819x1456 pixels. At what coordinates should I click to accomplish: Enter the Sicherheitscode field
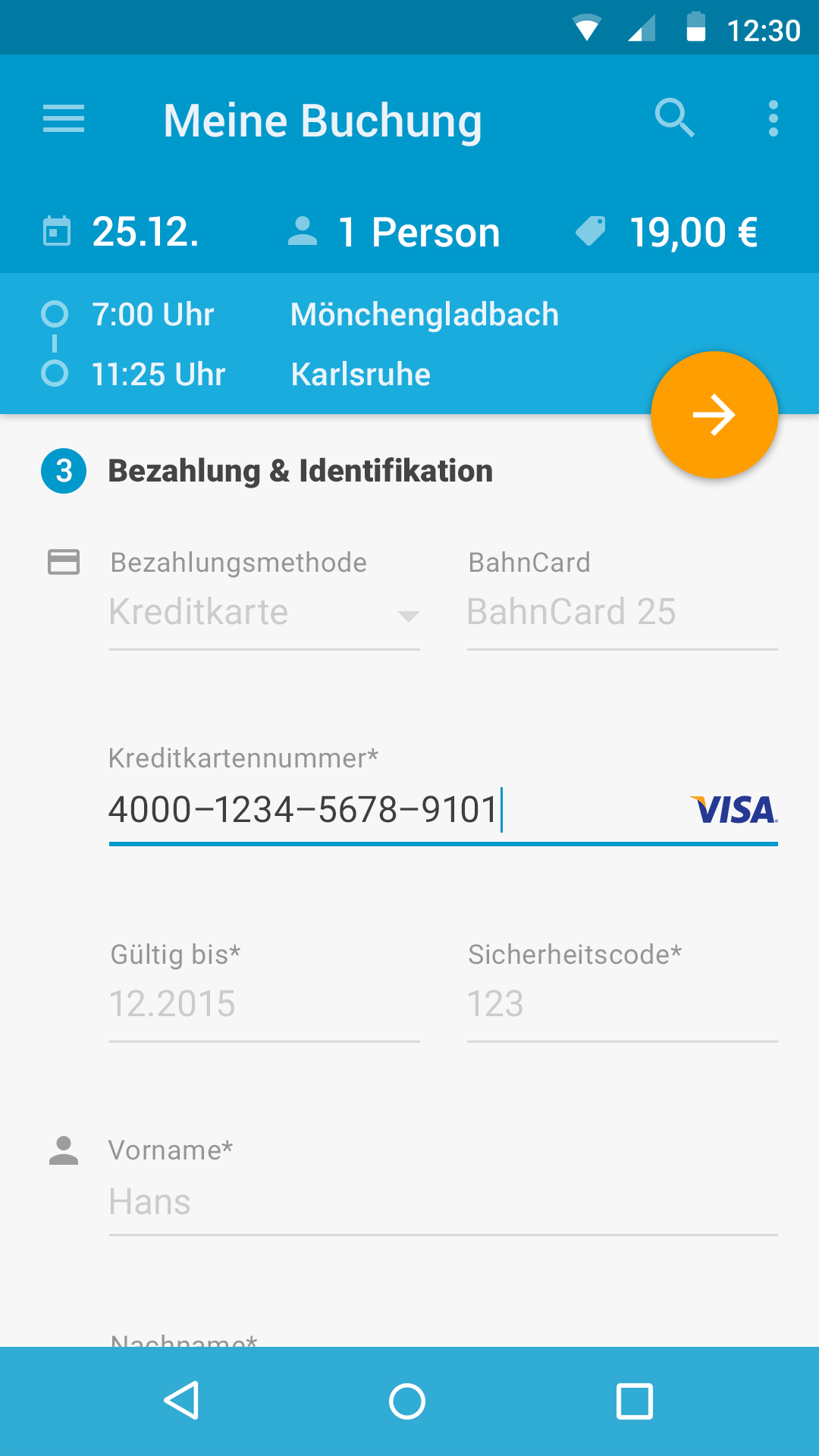click(x=623, y=1004)
